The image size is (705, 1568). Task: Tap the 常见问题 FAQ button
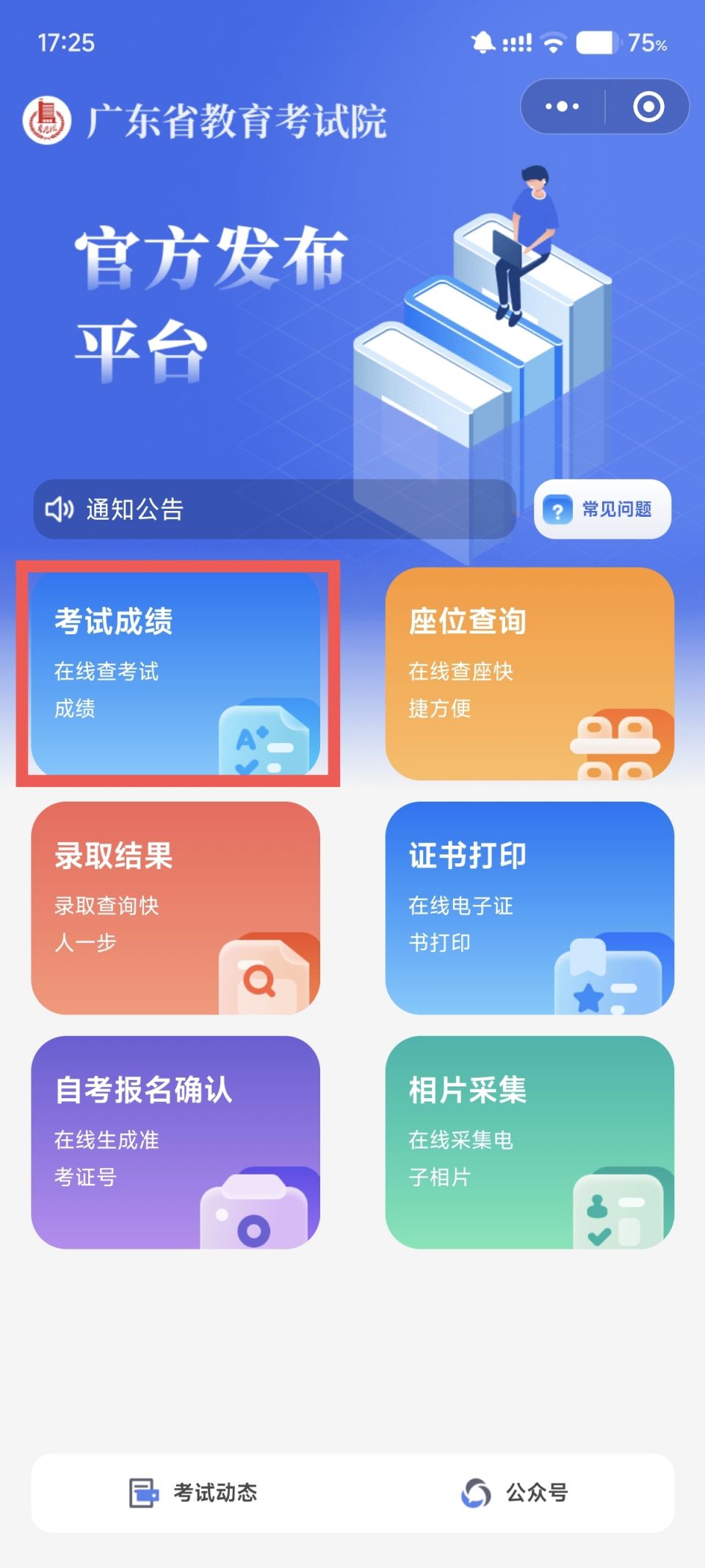coord(602,509)
